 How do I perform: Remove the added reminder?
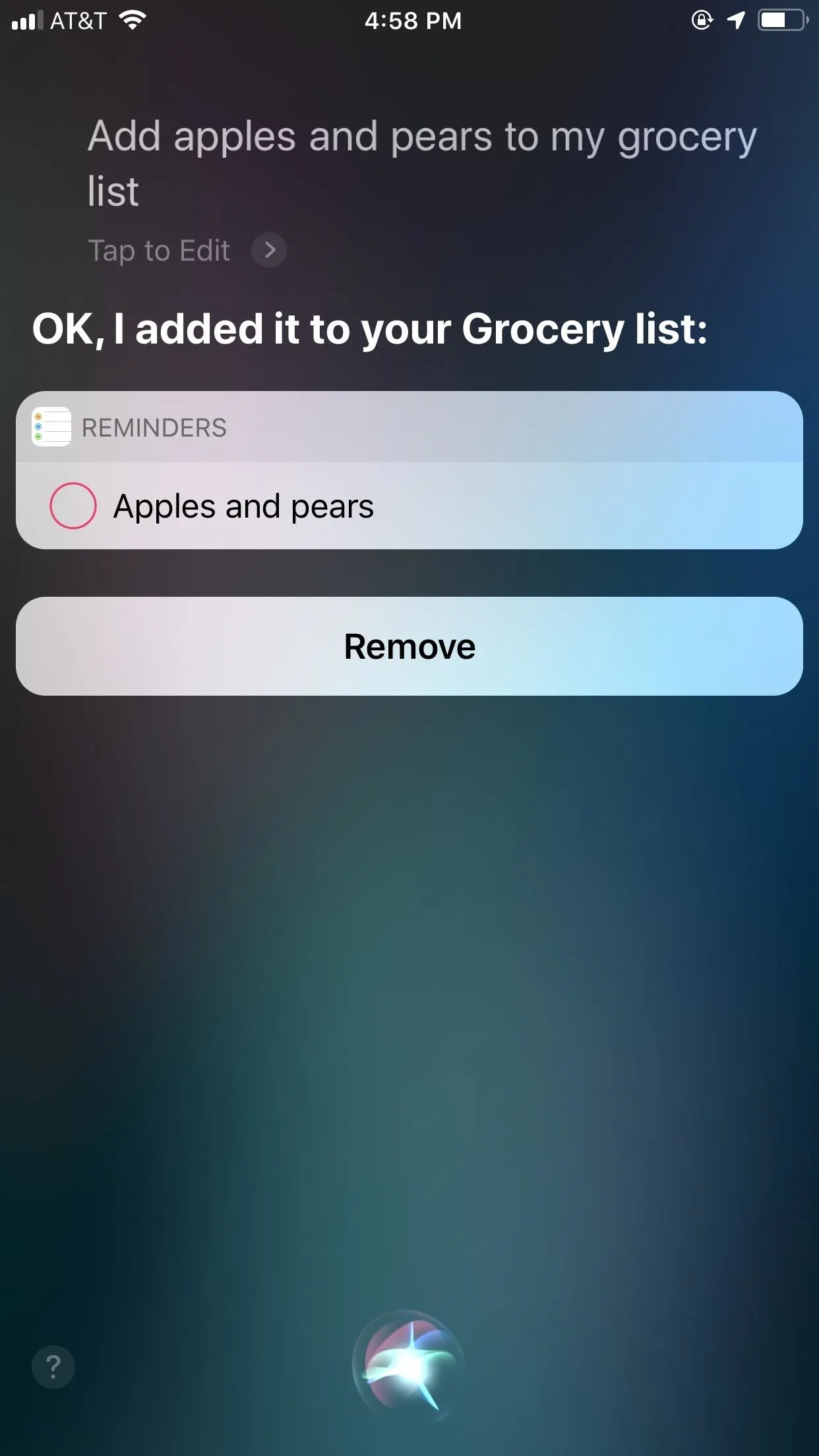click(x=409, y=646)
